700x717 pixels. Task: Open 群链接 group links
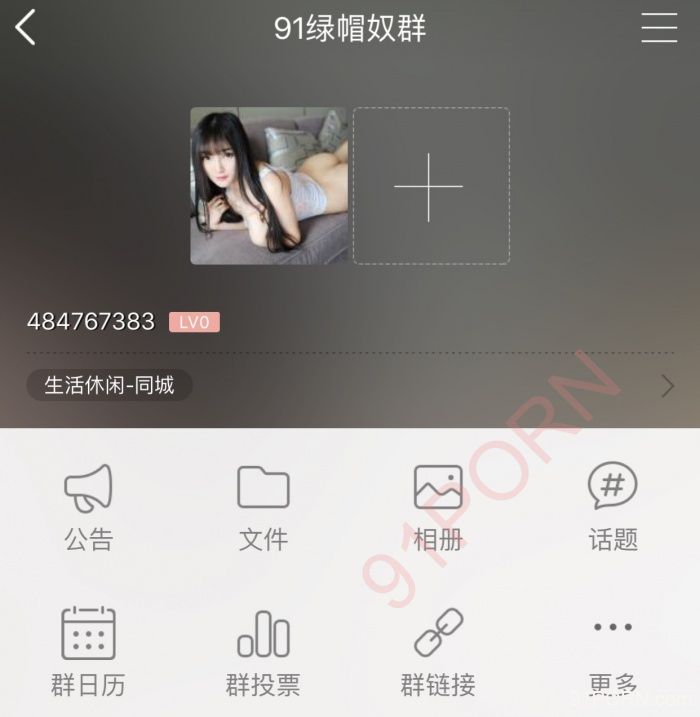(x=438, y=652)
